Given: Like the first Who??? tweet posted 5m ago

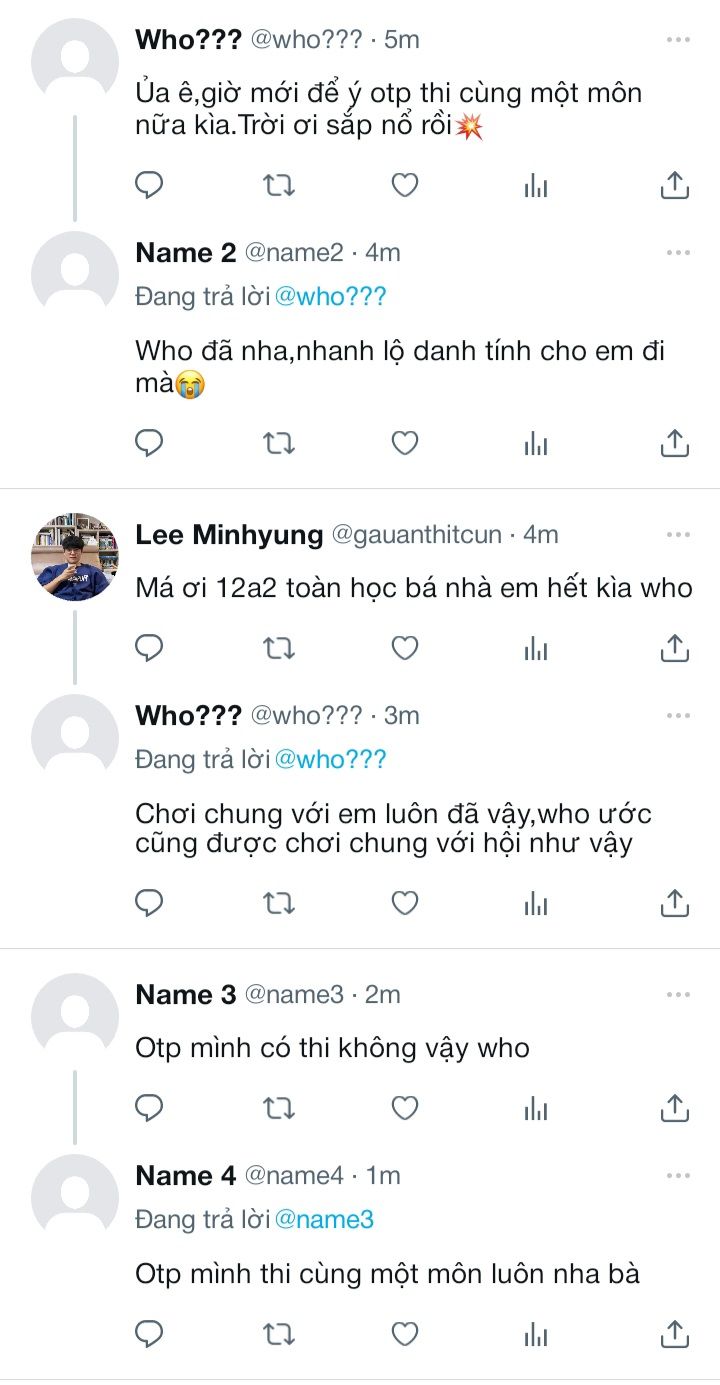Looking at the screenshot, I should [x=404, y=185].
